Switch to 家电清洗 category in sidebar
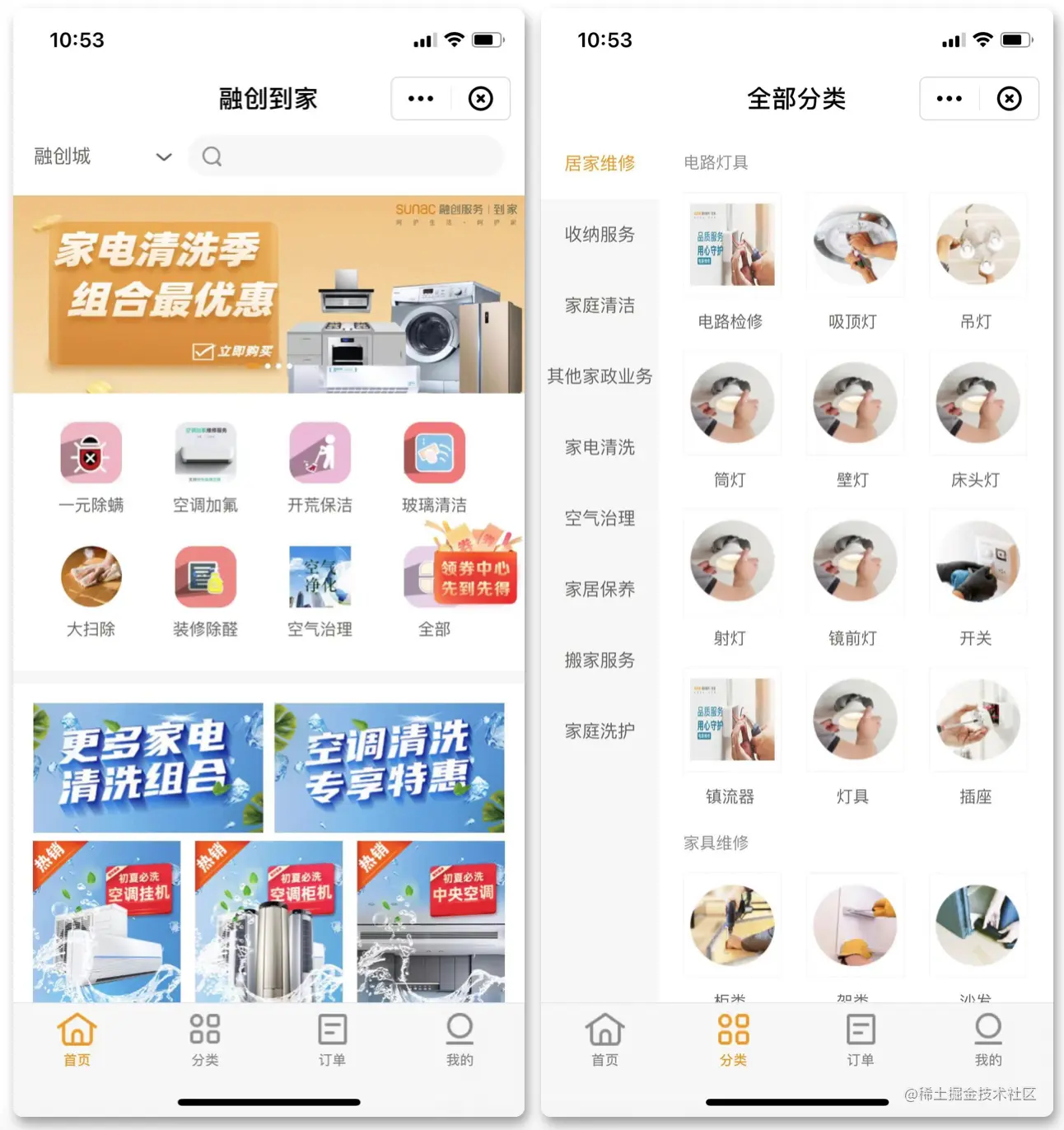Image resolution: width=1064 pixels, height=1130 pixels. [x=600, y=447]
